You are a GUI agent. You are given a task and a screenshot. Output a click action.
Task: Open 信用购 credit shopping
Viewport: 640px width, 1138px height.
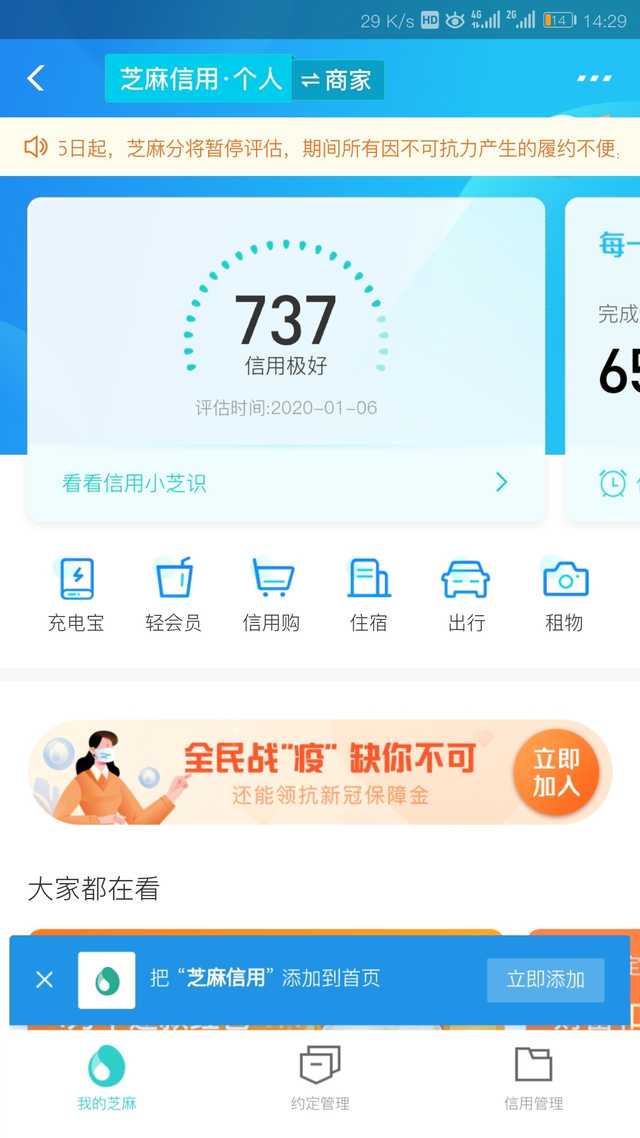(x=271, y=595)
